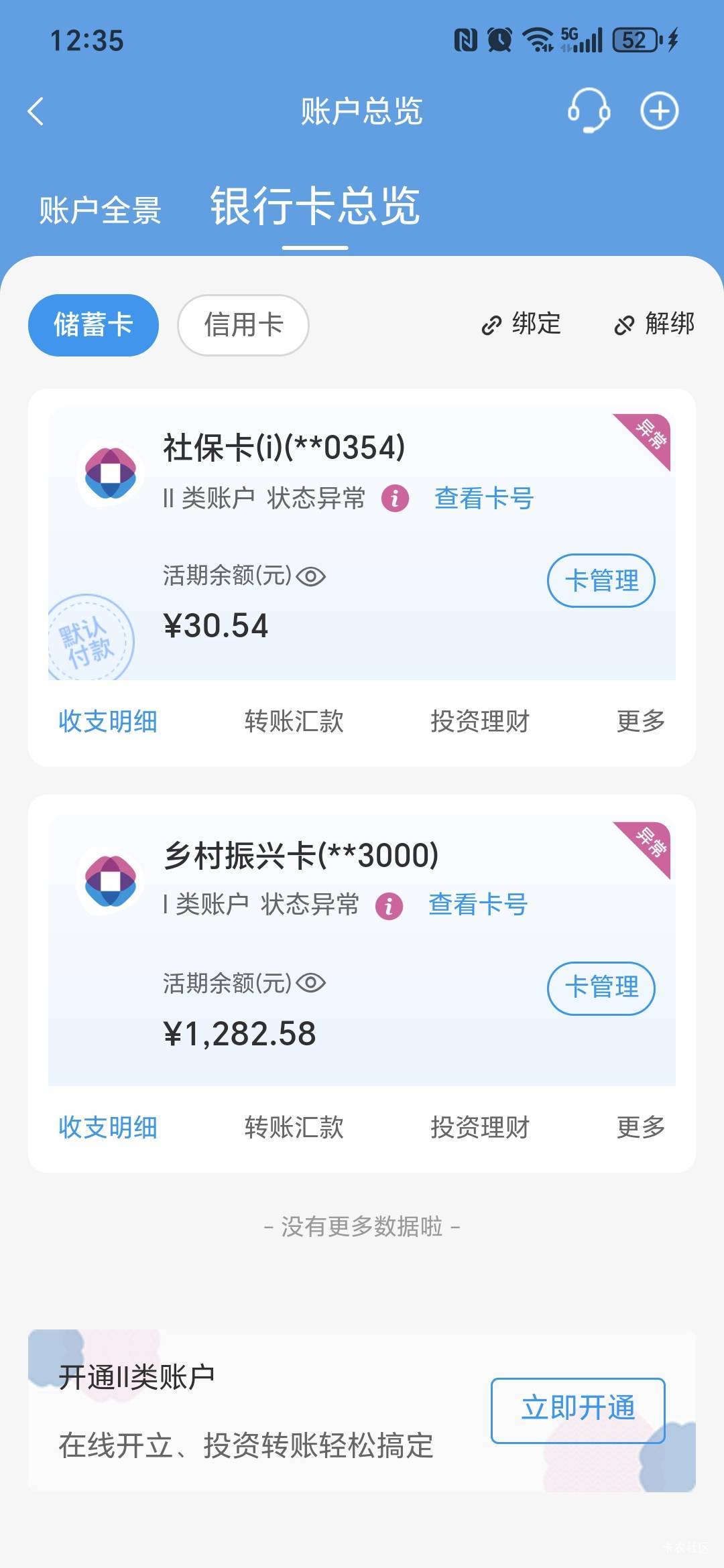Open 收支明细 for 乡村振兴卡
Image resolution: width=724 pixels, height=1568 pixels.
[108, 1128]
